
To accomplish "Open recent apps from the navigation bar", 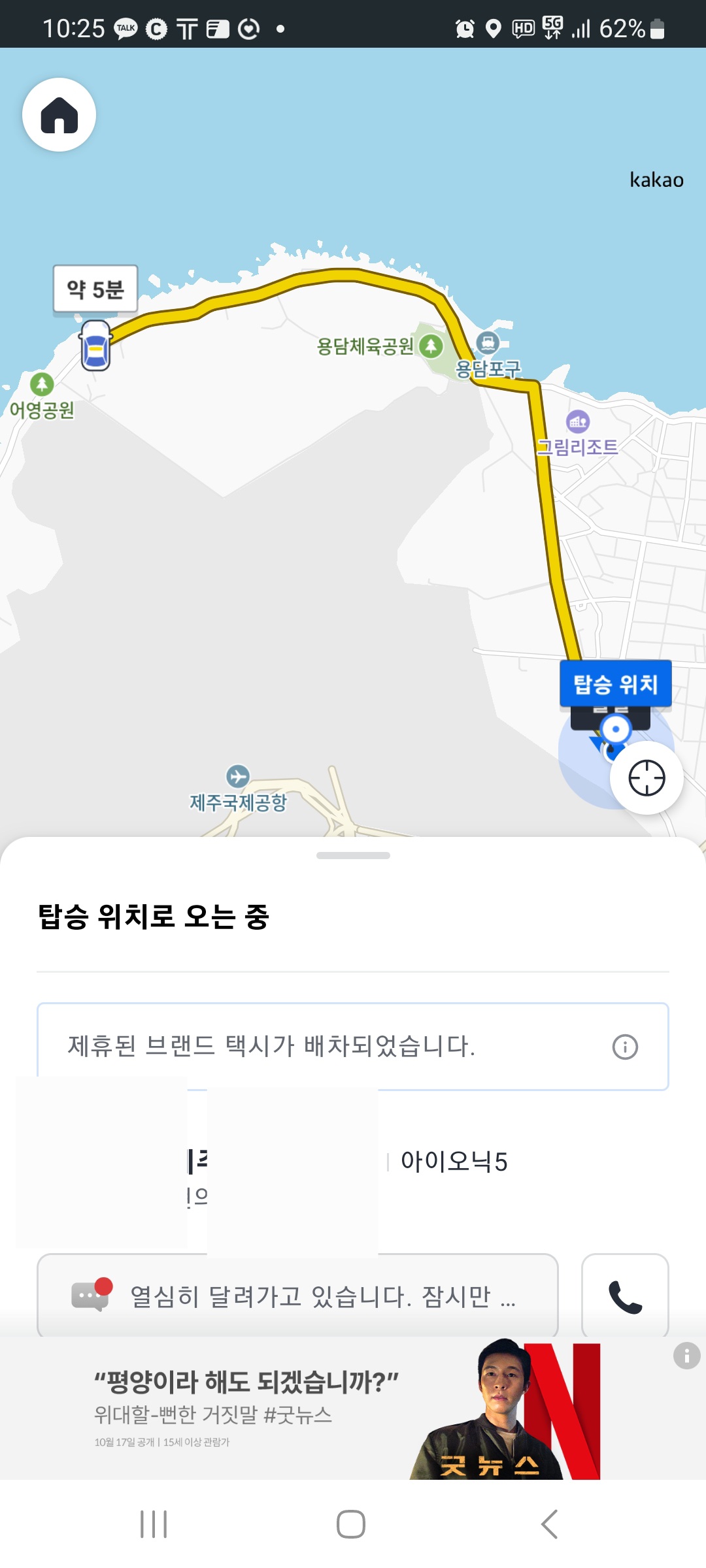I will coord(154,1524).
